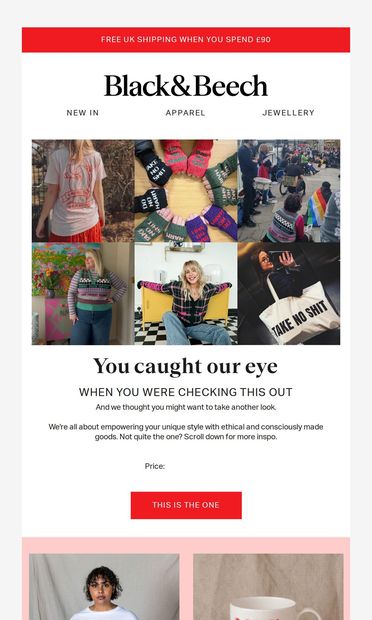Go to the JEWELLERY section

289,113
